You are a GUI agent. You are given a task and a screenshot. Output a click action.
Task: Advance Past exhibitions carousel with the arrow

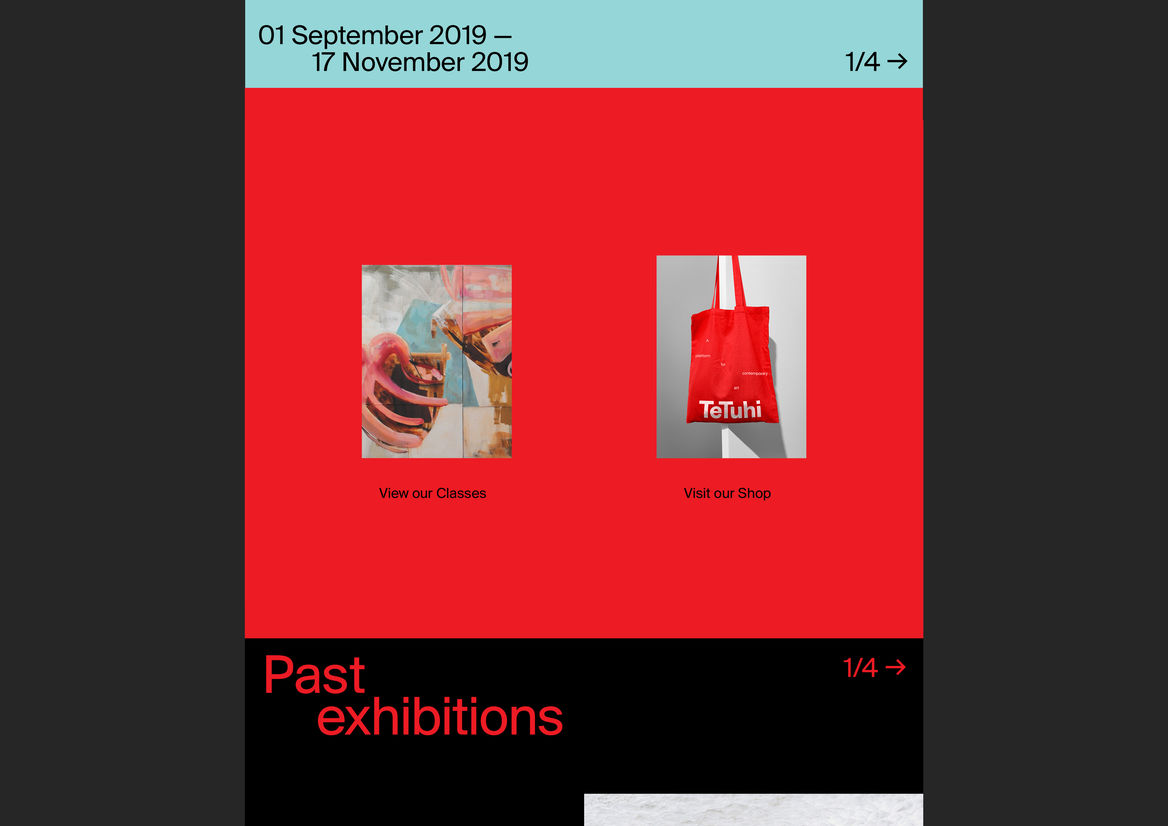[x=895, y=667]
